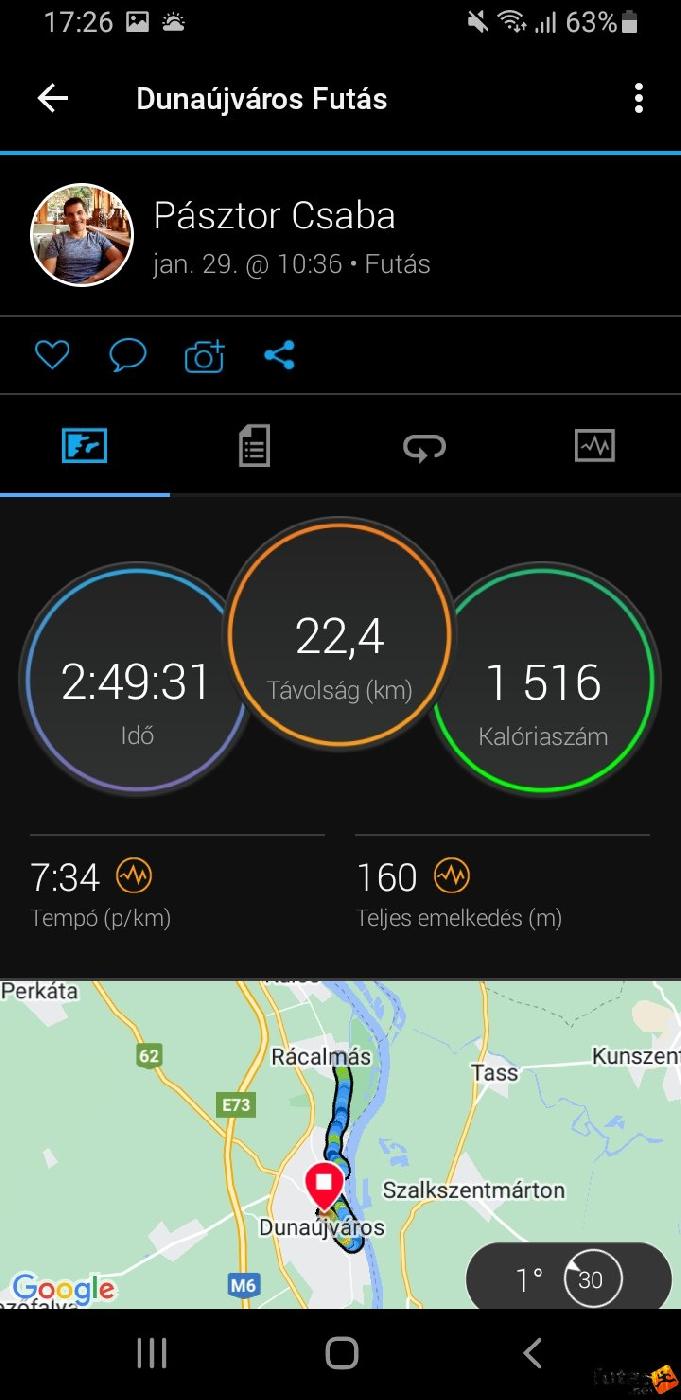Like this activity with the heart icon
This screenshot has height=1400, width=681.
coord(52,355)
